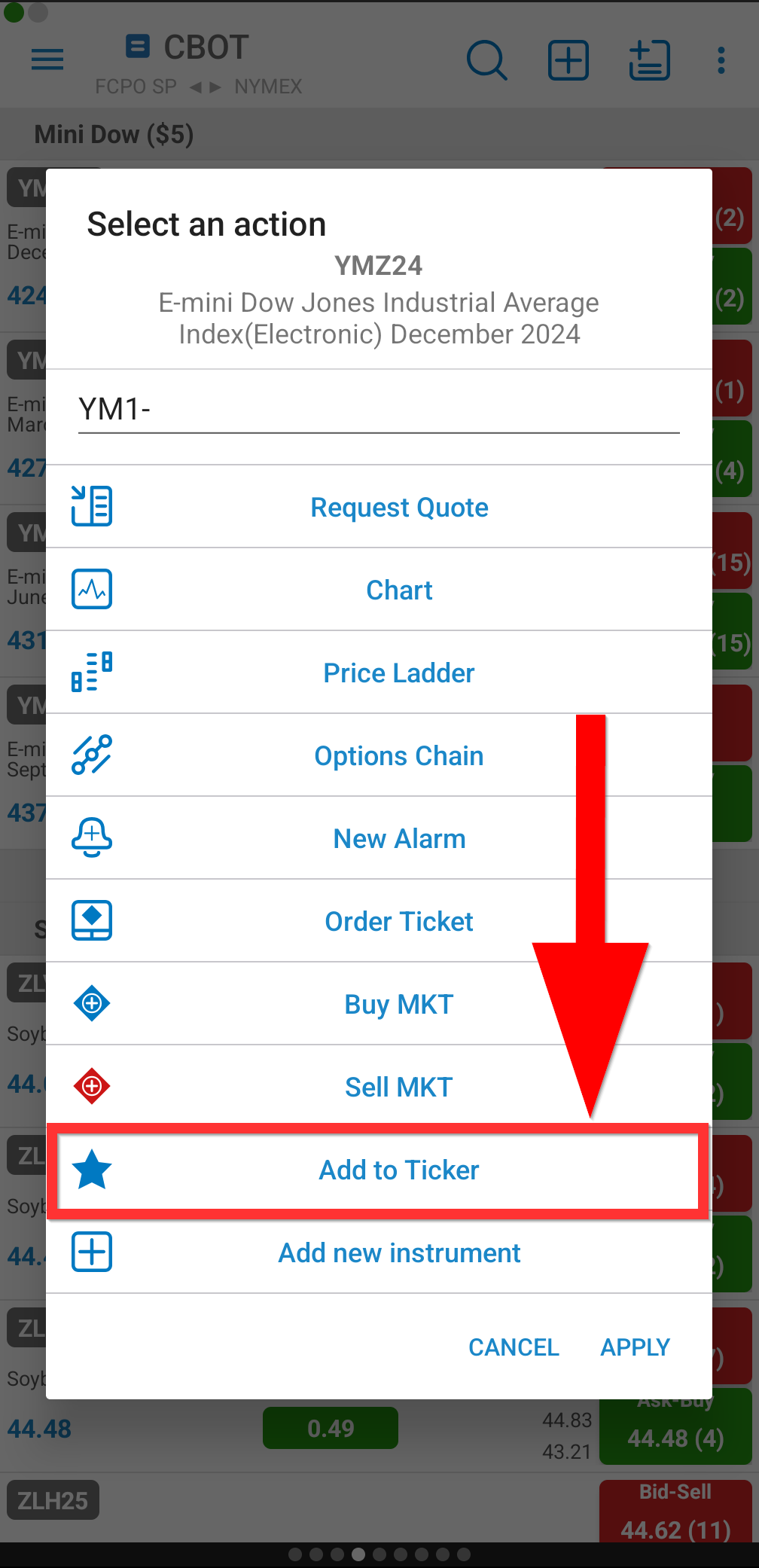
Task: Cancel the action dialog
Action: 514,1347
